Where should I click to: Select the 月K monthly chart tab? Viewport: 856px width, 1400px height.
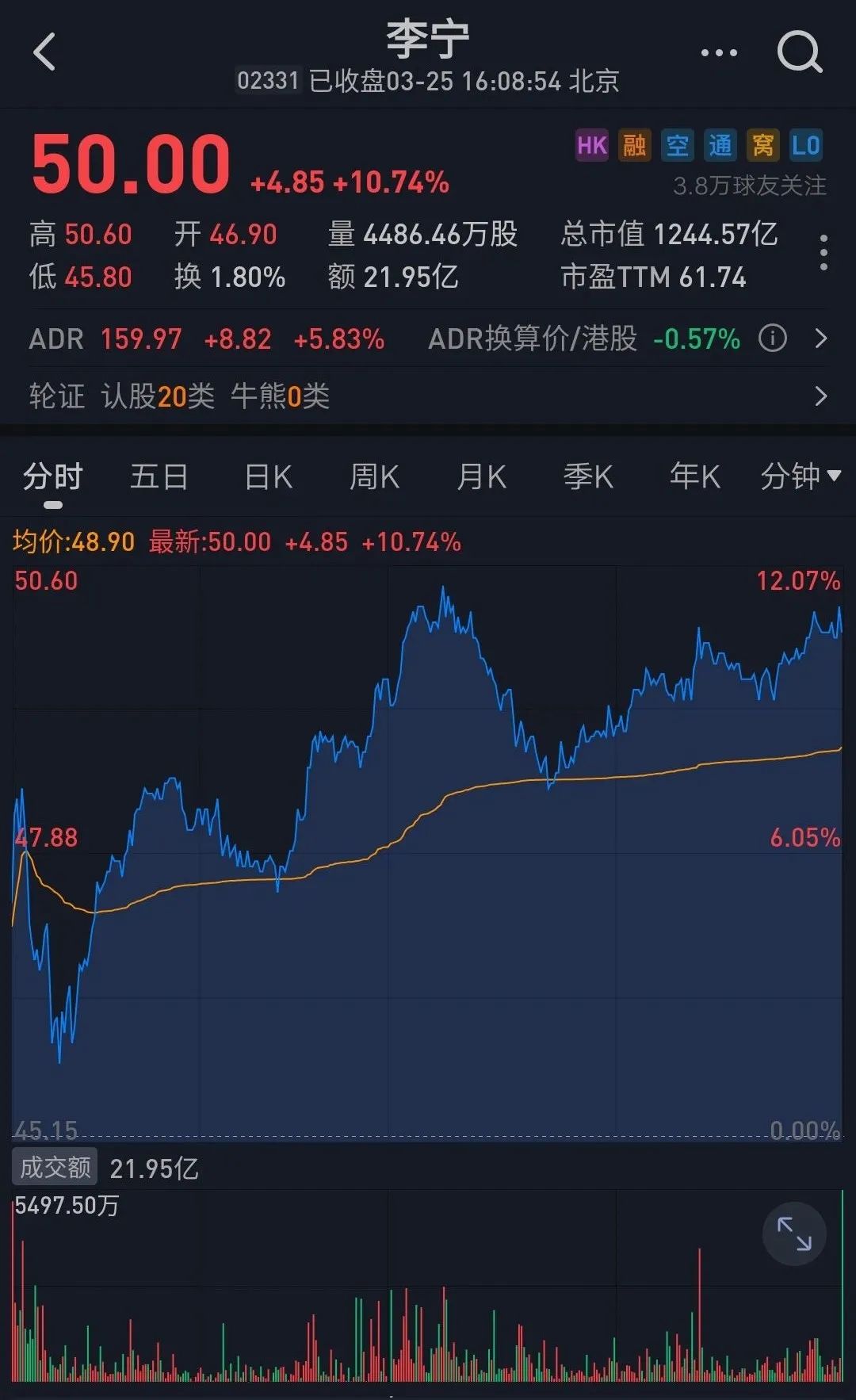coord(481,477)
